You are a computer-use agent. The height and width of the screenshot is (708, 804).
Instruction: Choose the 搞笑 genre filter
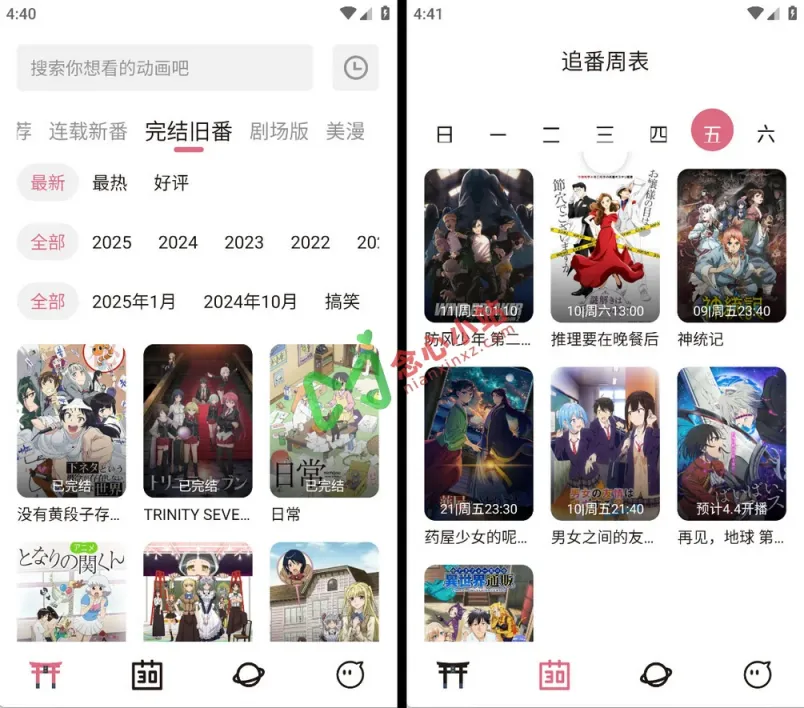tap(342, 301)
